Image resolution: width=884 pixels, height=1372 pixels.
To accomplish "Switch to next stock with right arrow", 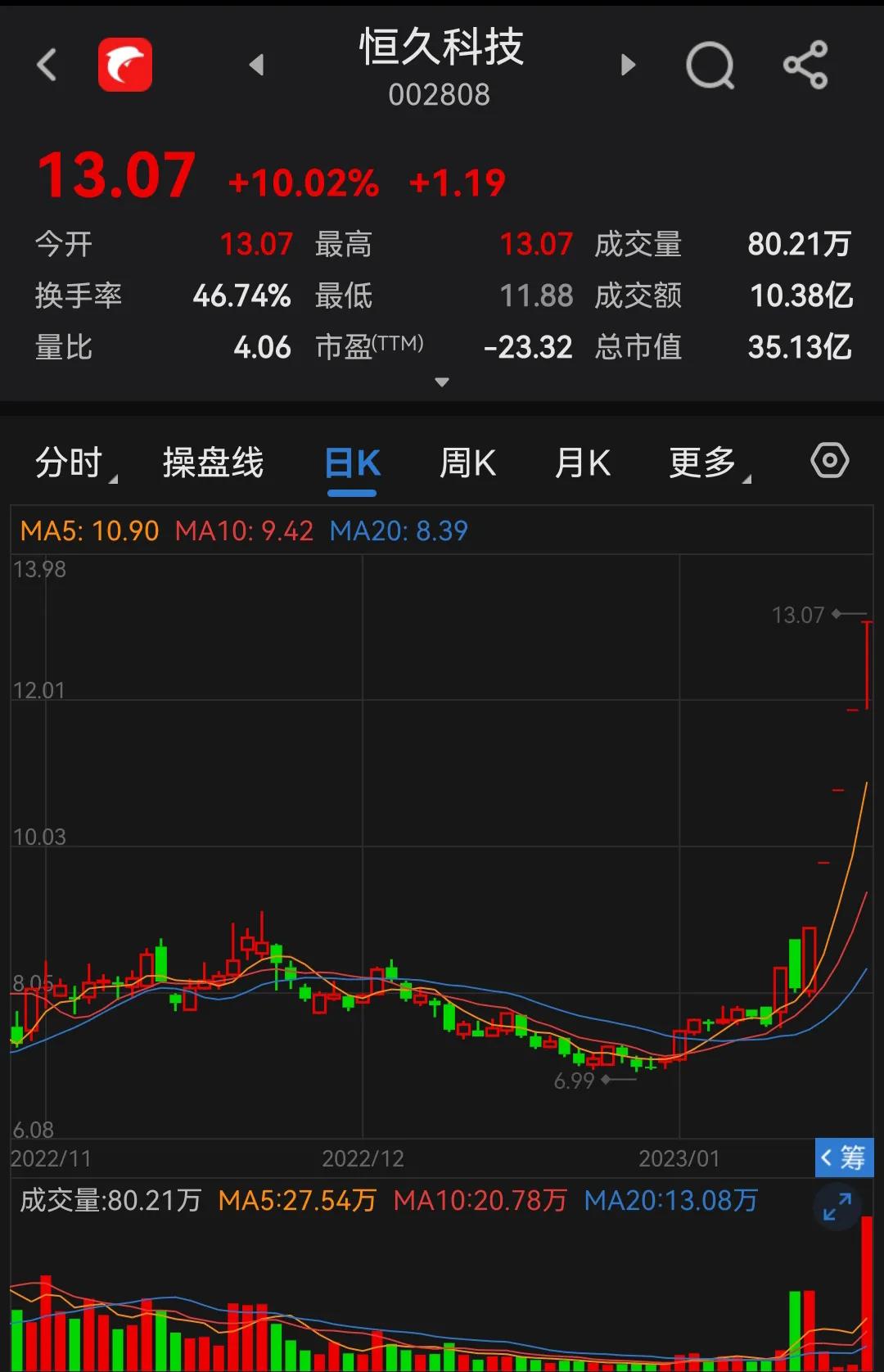I will [x=628, y=64].
